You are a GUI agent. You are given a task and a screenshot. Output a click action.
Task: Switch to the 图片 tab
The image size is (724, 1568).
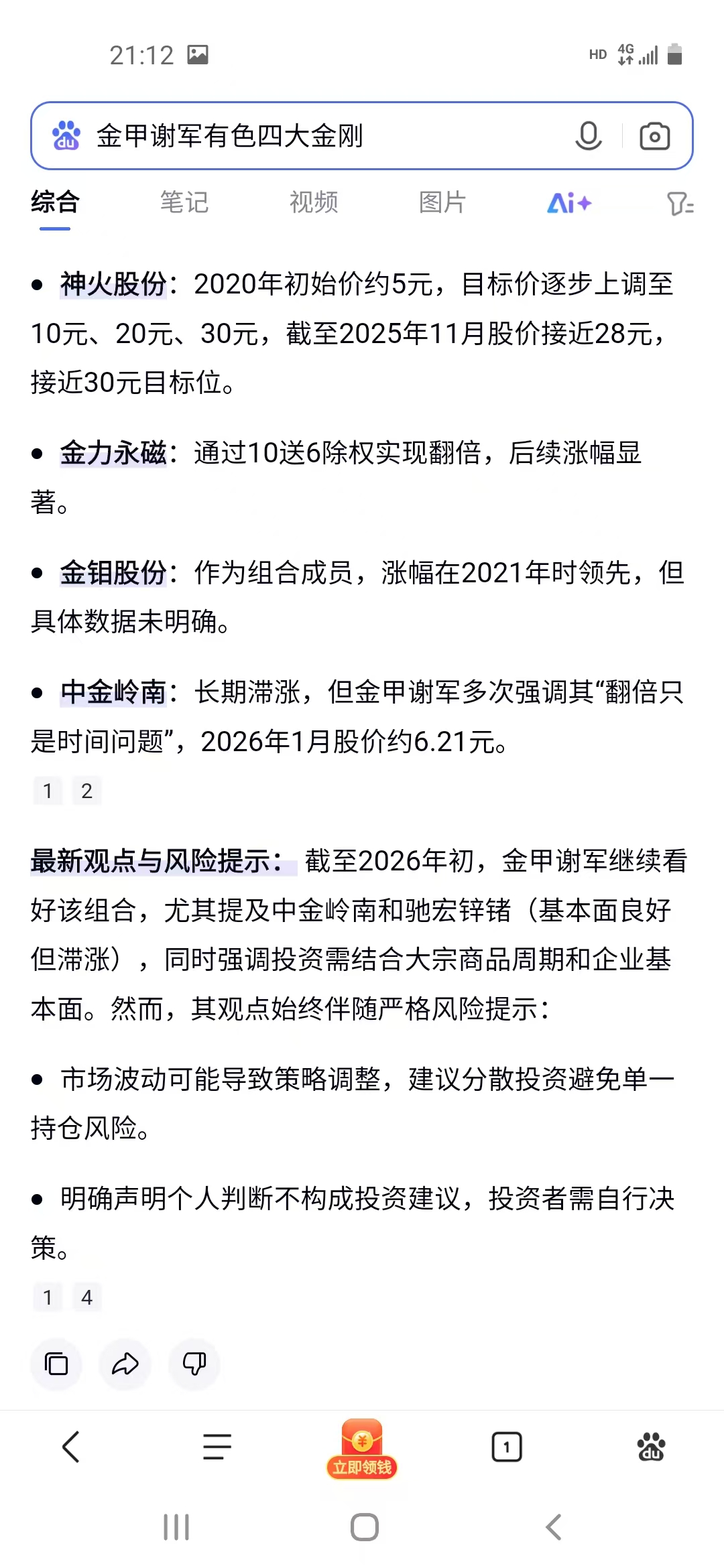(442, 202)
